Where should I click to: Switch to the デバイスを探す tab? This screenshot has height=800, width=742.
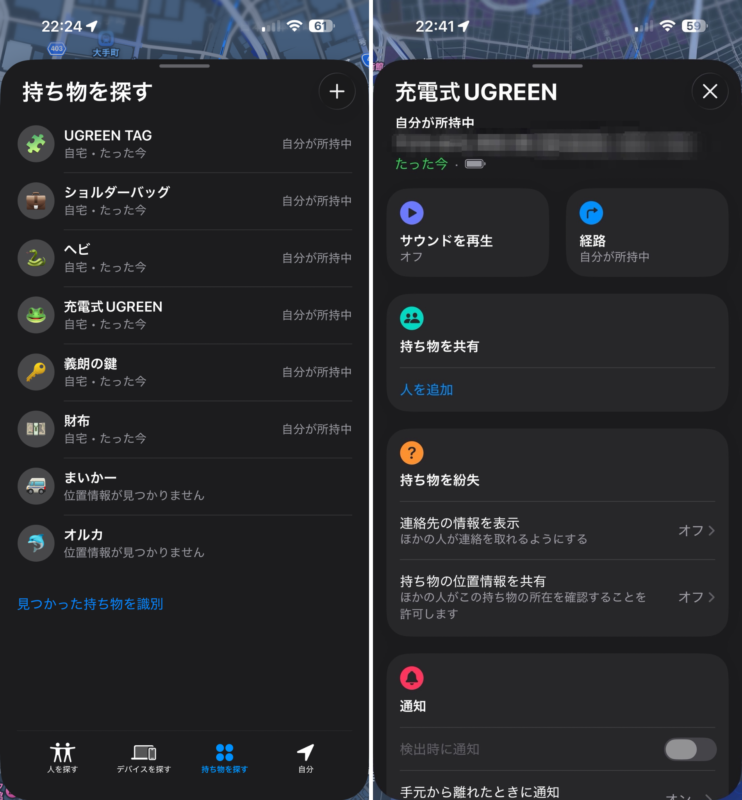coord(144,758)
